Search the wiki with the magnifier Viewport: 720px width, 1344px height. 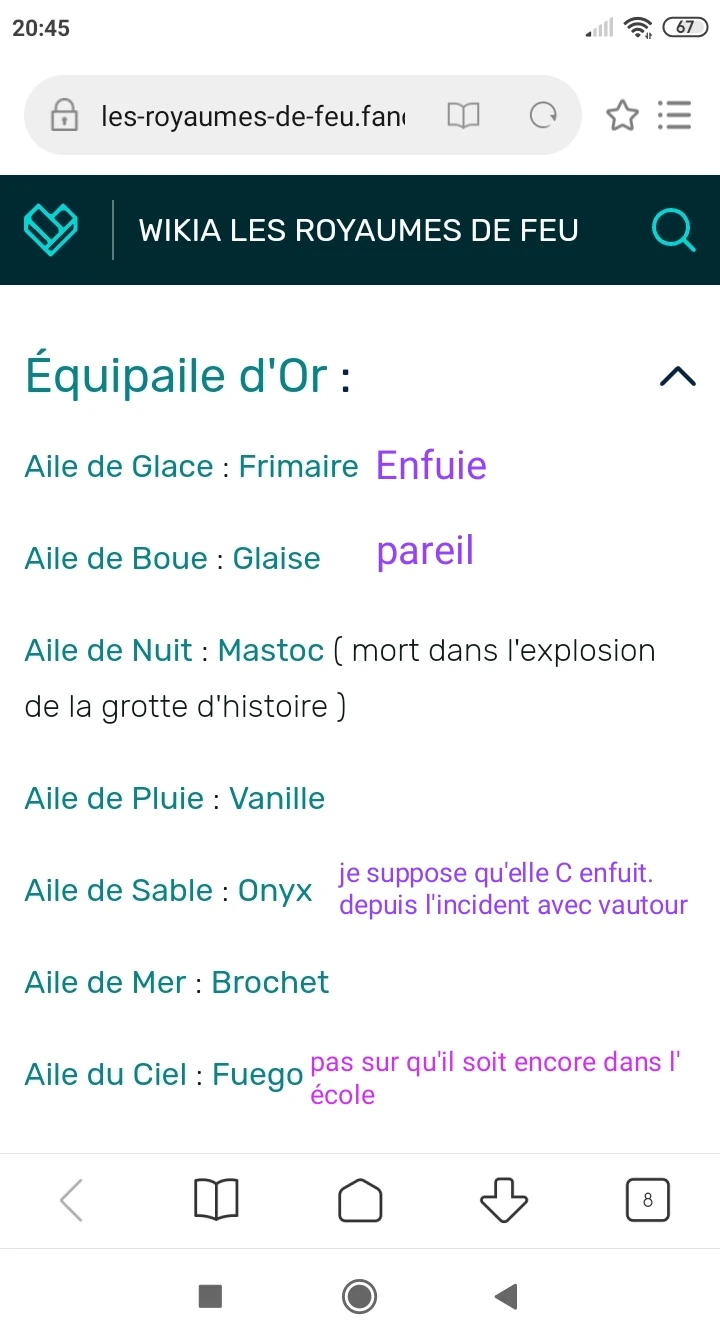(x=673, y=230)
